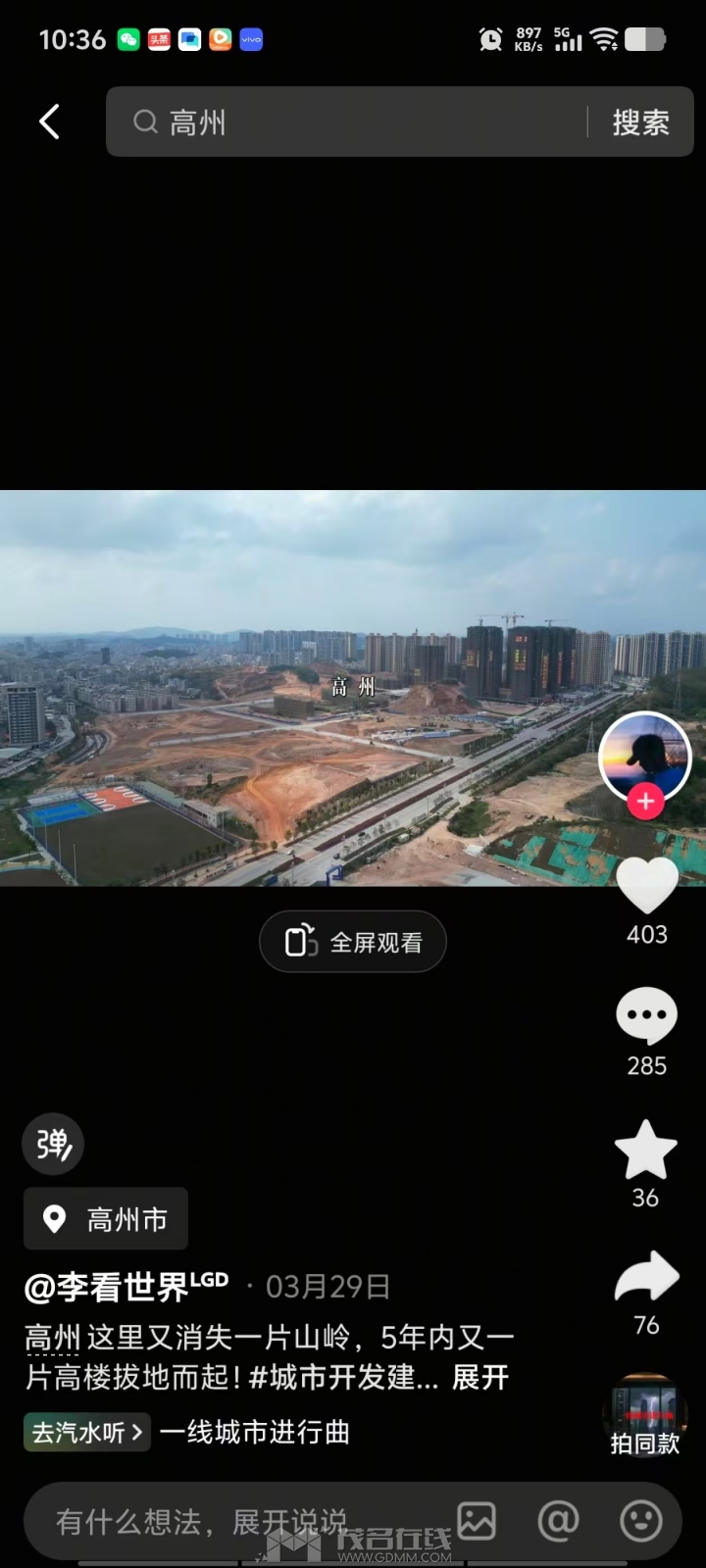
Task: Open the @李看世界 profile link
Action: click(x=126, y=1286)
